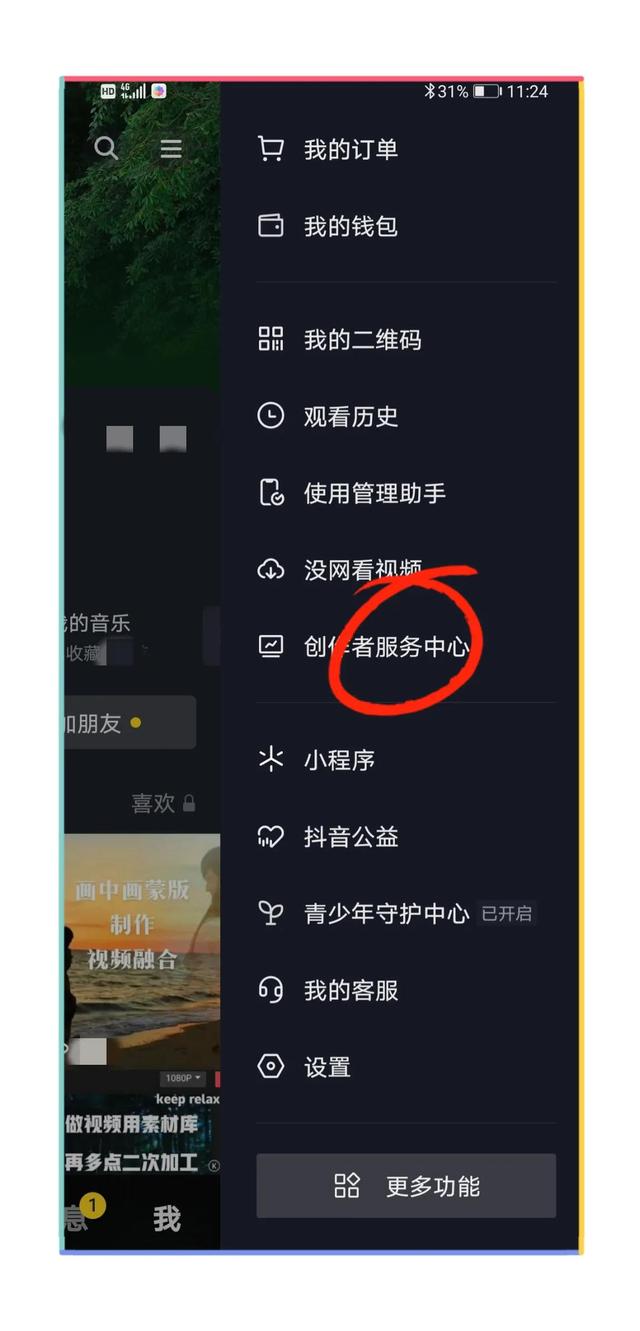Screen dimensions: 640x1331
Task: Open 我的钱包 (My Wallet)
Action: point(350,227)
